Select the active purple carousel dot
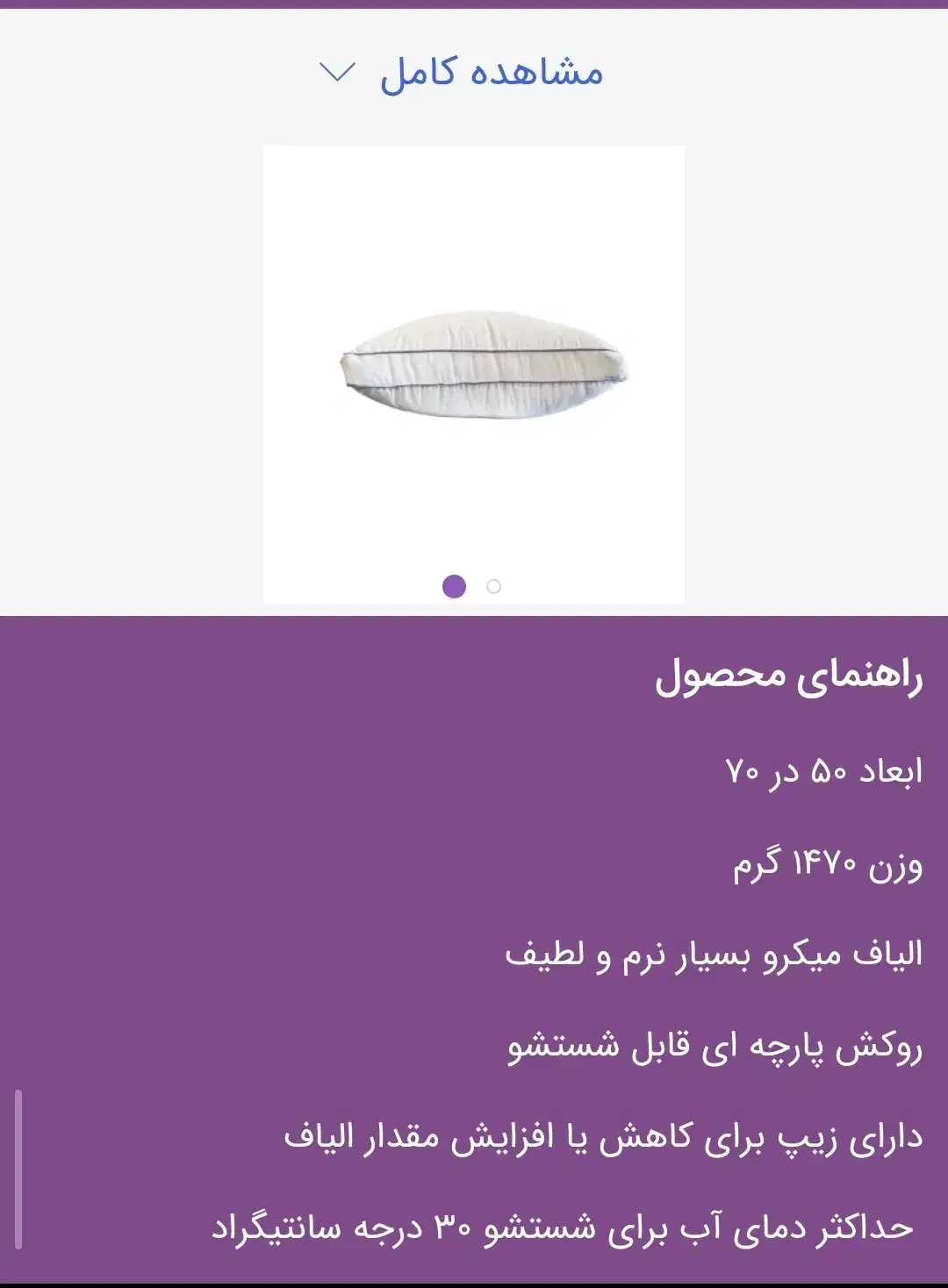The image size is (948, 1288). (x=456, y=585)
